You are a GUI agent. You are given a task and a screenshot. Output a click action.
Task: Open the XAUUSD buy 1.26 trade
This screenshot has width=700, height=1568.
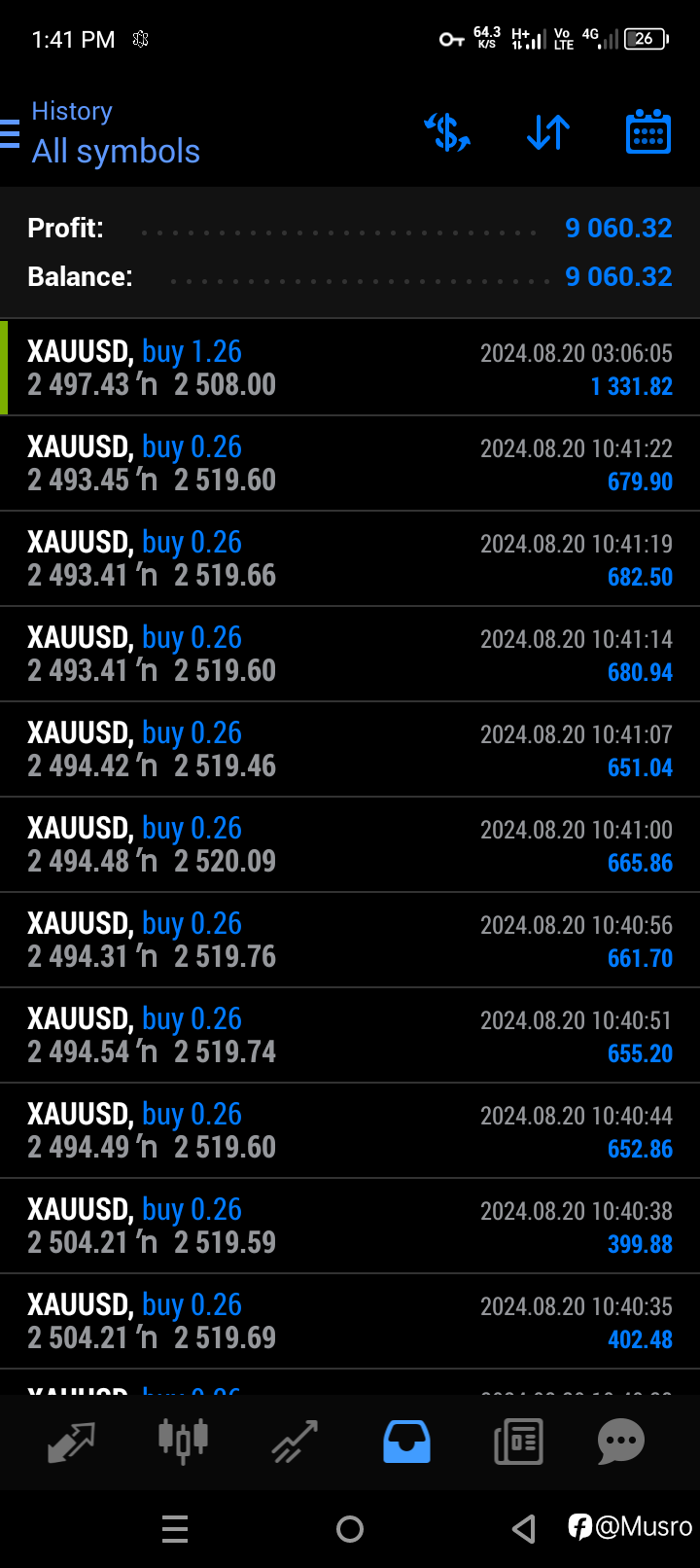350,368
